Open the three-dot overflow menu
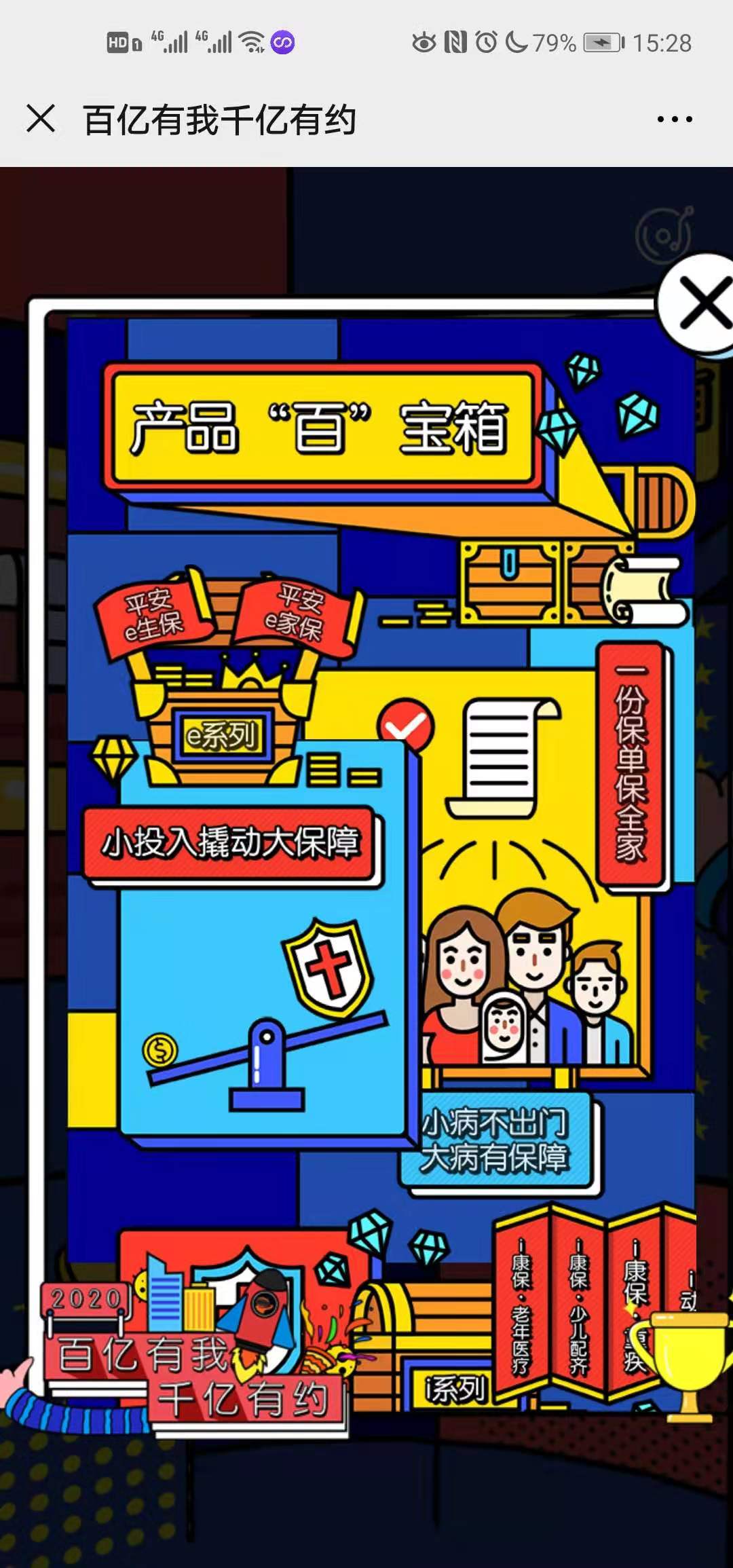The height and width of the screenshot is (1568, 733). (x=674, y=119)
